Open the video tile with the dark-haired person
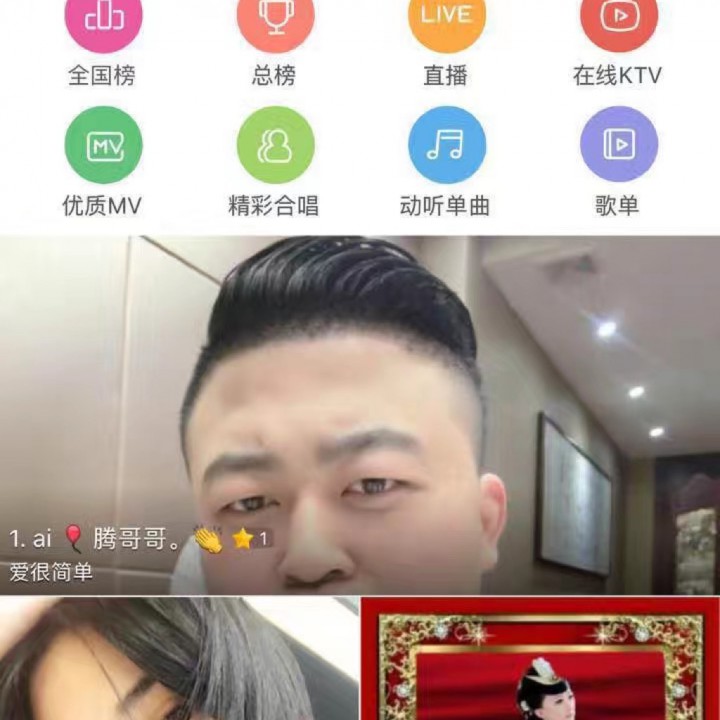Screen dimensions: 720x720 [x=178, y=660]
